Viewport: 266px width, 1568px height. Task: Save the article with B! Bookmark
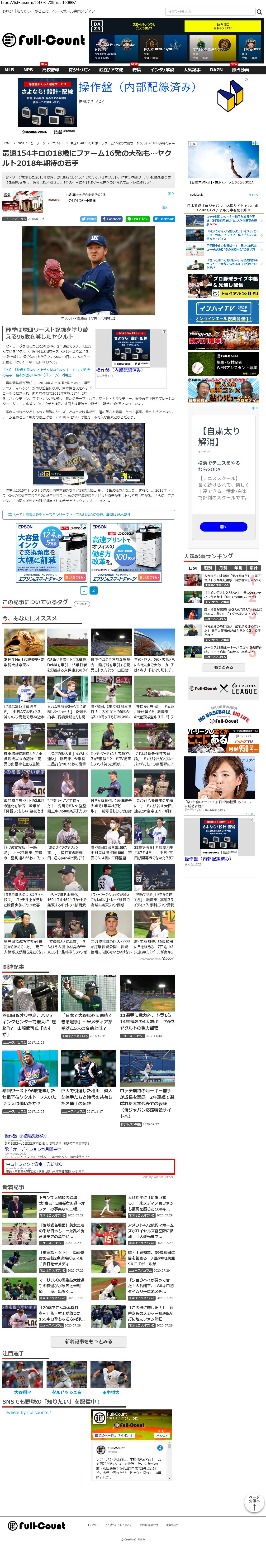164,218
